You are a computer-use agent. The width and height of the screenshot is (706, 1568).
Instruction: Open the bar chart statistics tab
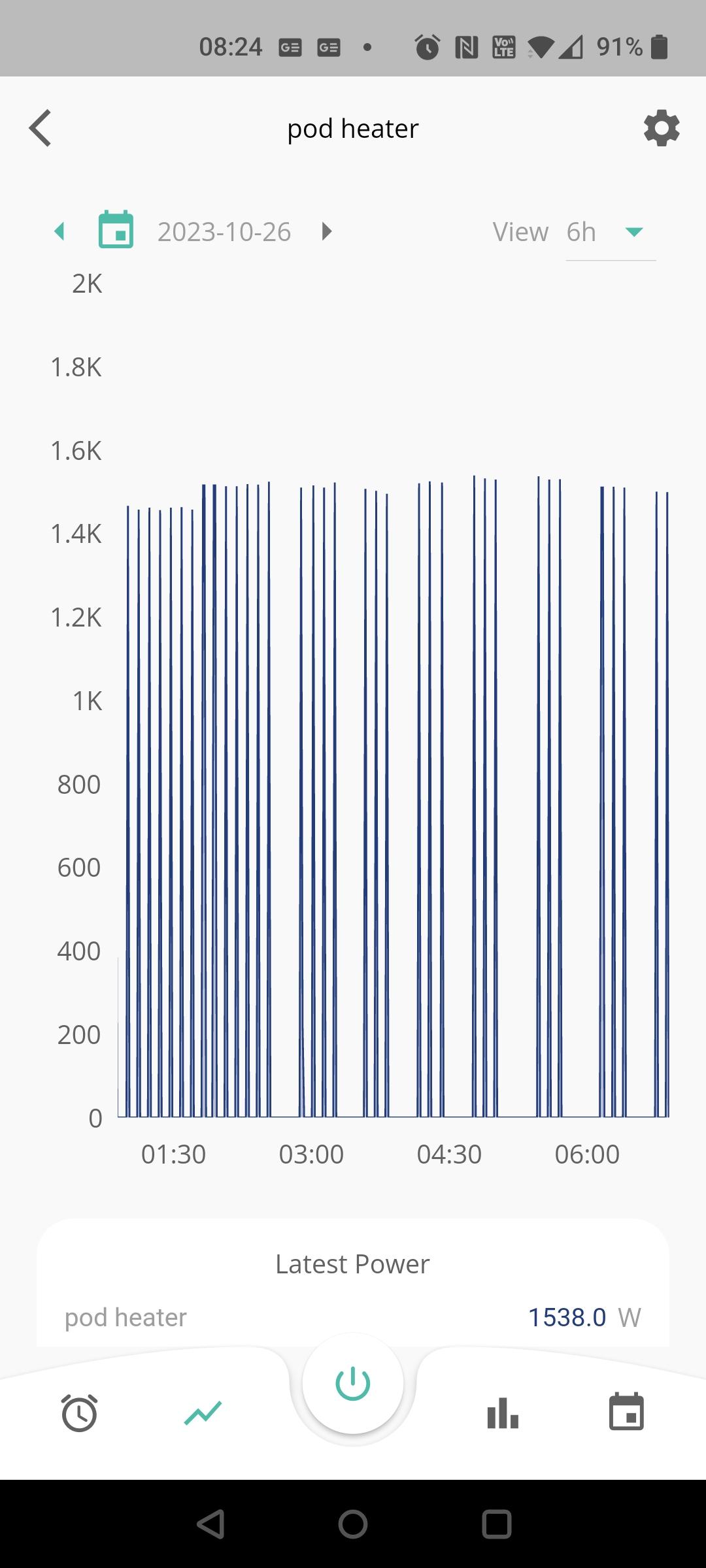coord(503,1413)
